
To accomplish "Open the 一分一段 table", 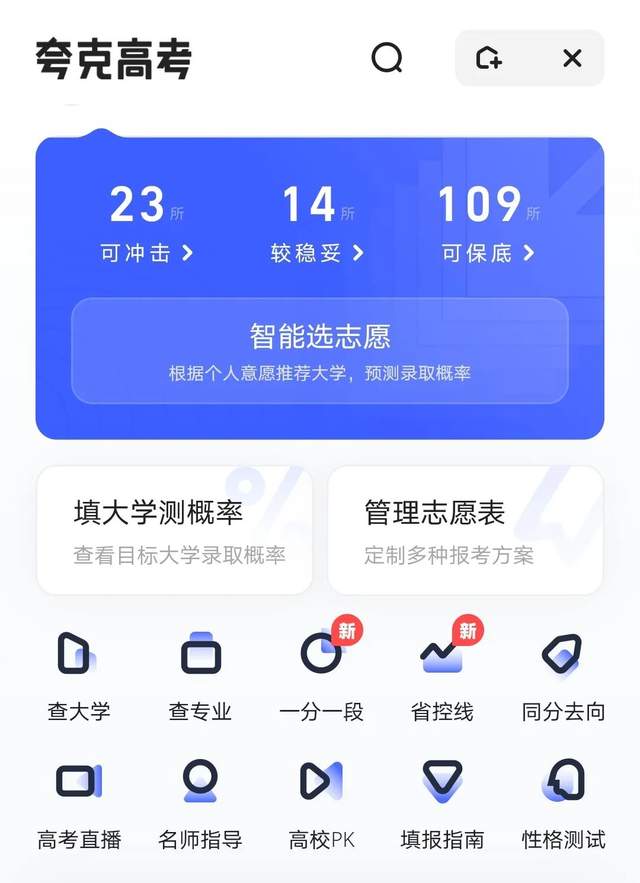I will coord(321,675).
